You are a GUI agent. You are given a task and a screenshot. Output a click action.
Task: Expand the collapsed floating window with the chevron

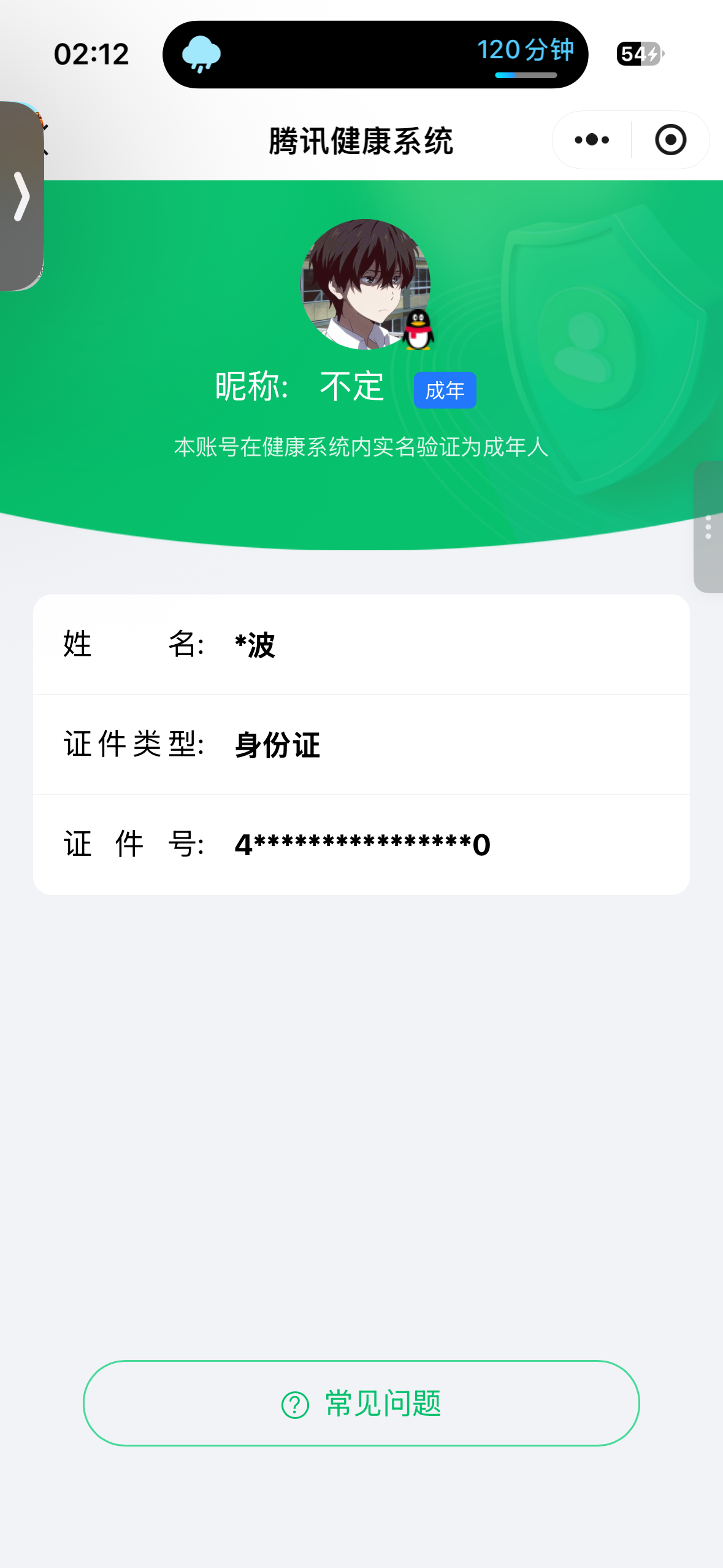[23, 195]
